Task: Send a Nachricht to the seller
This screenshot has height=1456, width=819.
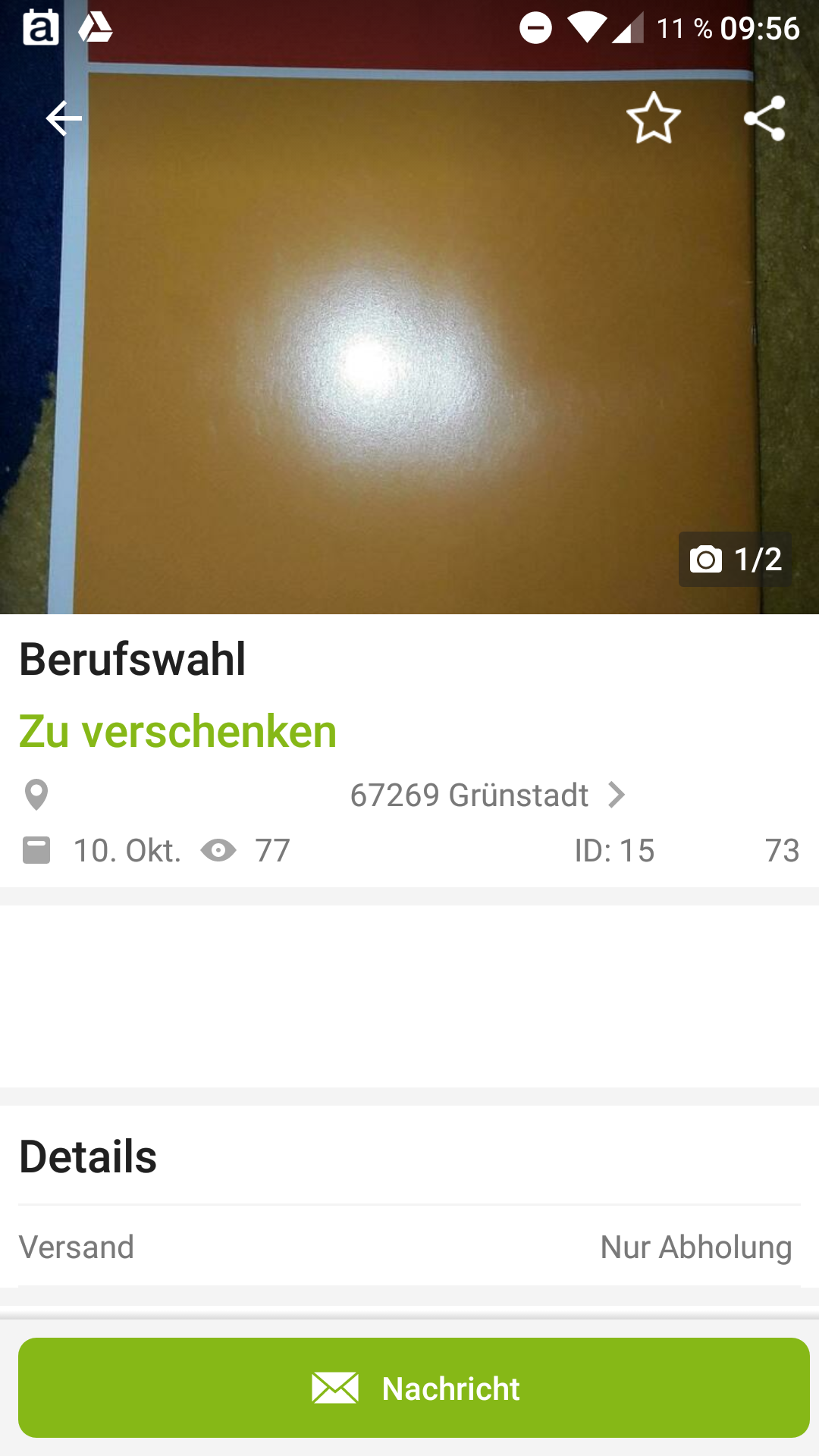Action: pos(414,1388)
